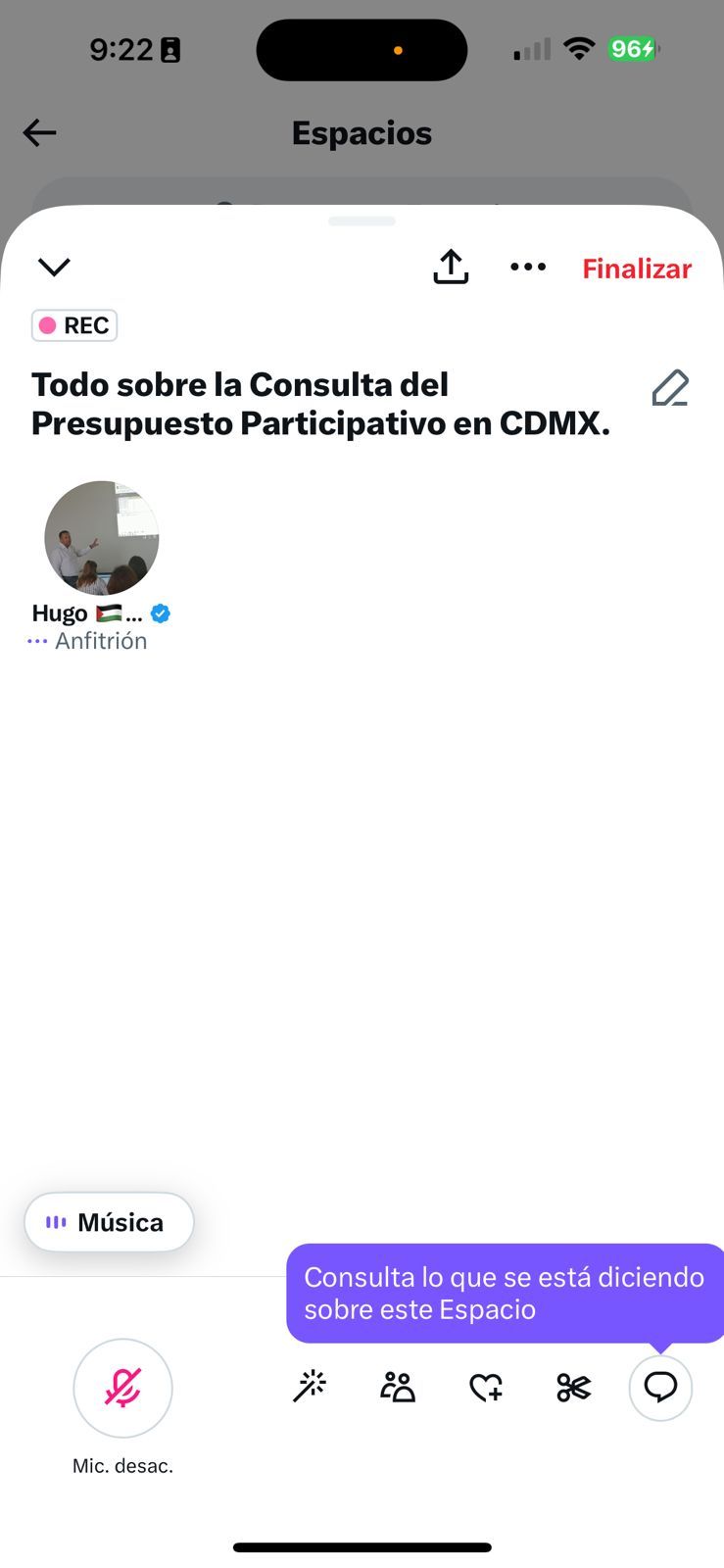Open the three-dot options menu

click(528, 267)
